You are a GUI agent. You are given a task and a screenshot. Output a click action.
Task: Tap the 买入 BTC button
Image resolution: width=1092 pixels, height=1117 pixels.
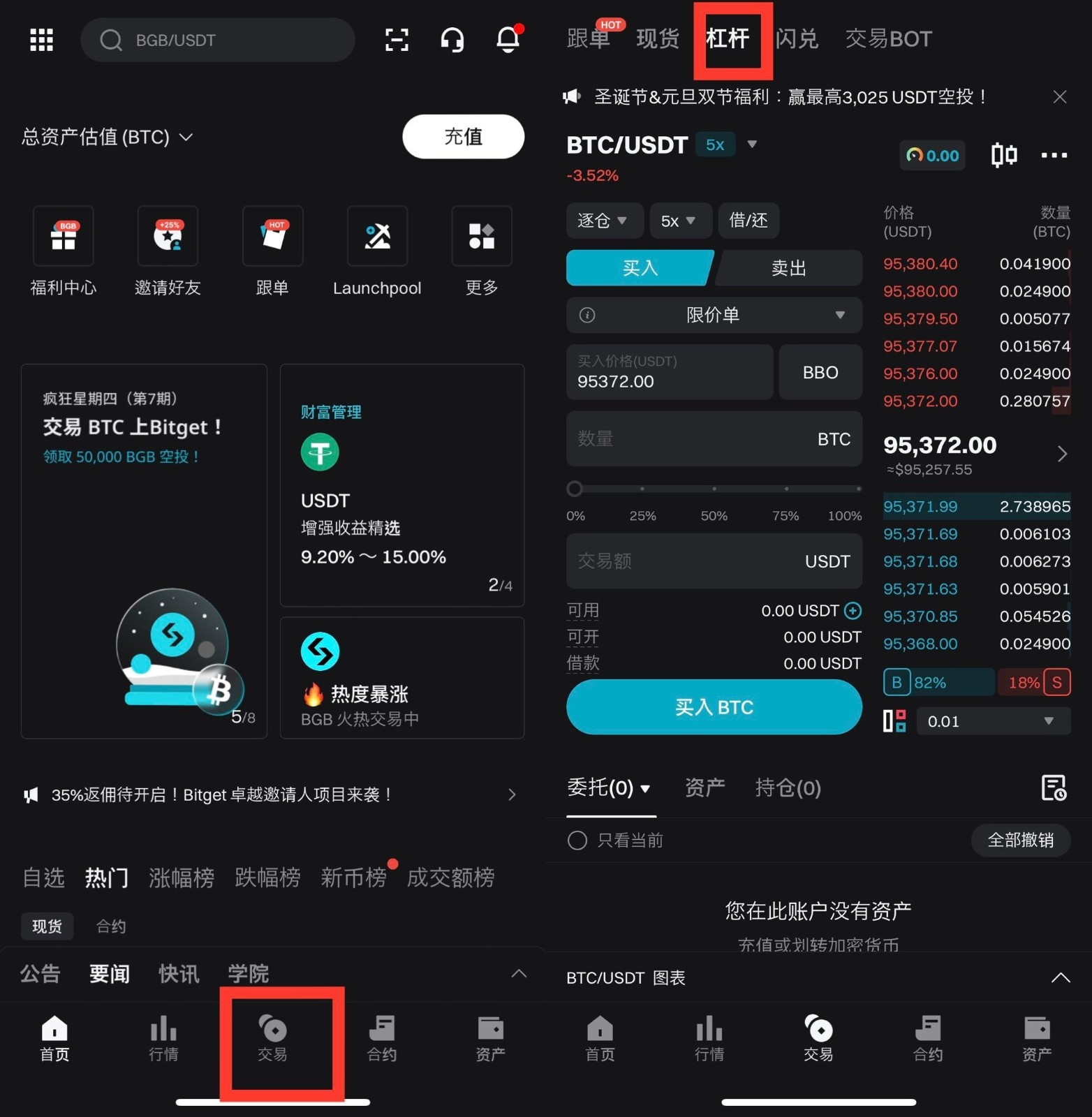tap(714, 707)
